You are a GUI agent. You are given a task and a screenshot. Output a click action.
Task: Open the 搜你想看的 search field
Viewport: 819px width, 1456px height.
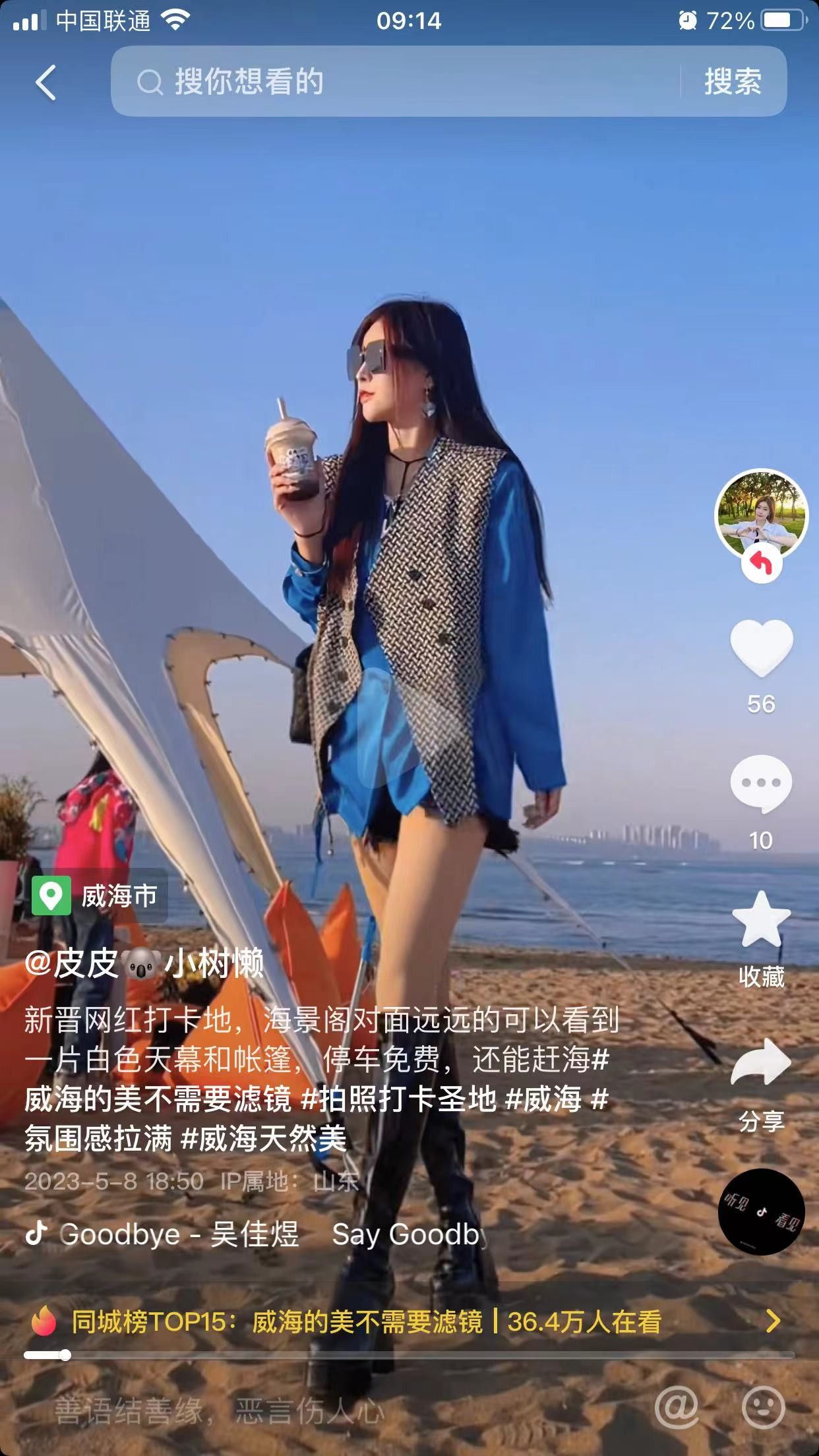coord(396,82)
